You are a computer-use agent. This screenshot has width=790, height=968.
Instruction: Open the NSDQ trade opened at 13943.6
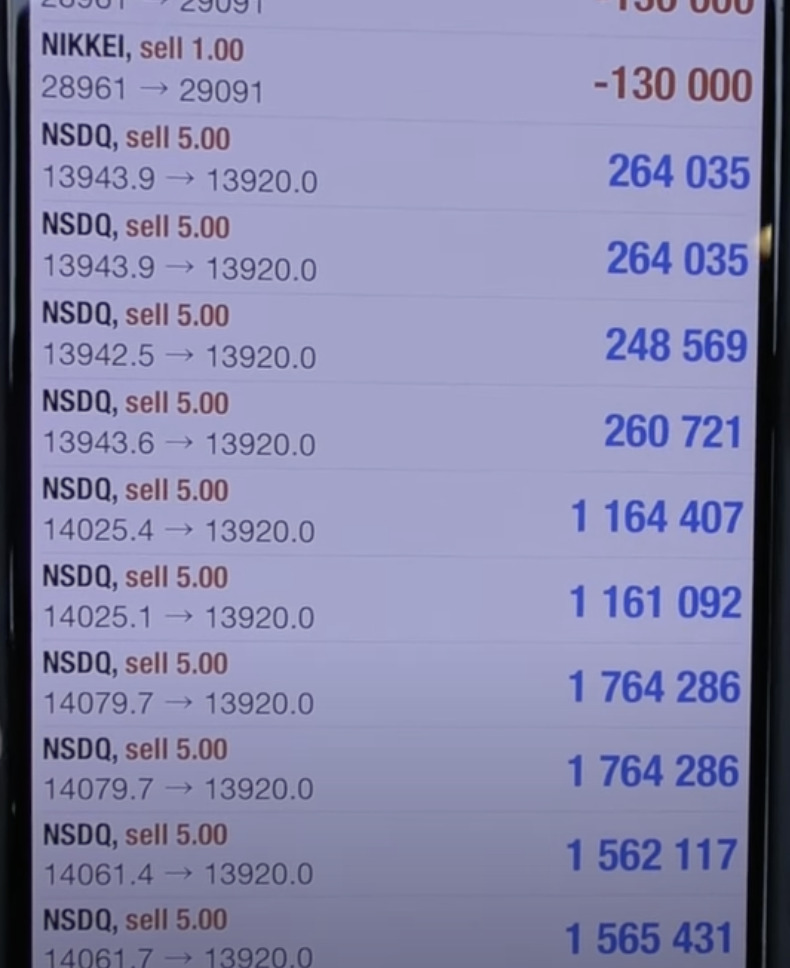pos(395,423)
